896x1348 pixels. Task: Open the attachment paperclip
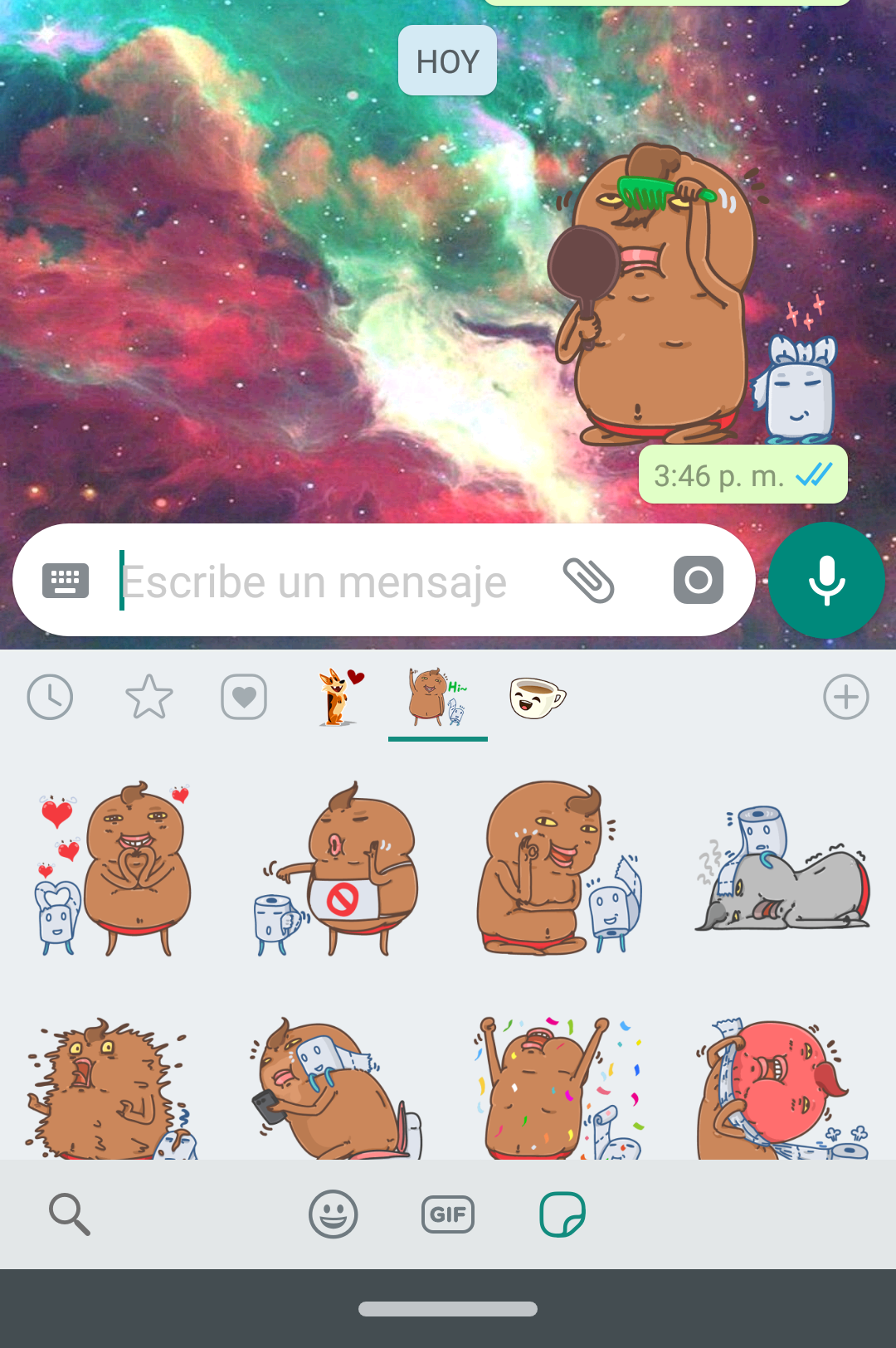[x=588, y=580]
